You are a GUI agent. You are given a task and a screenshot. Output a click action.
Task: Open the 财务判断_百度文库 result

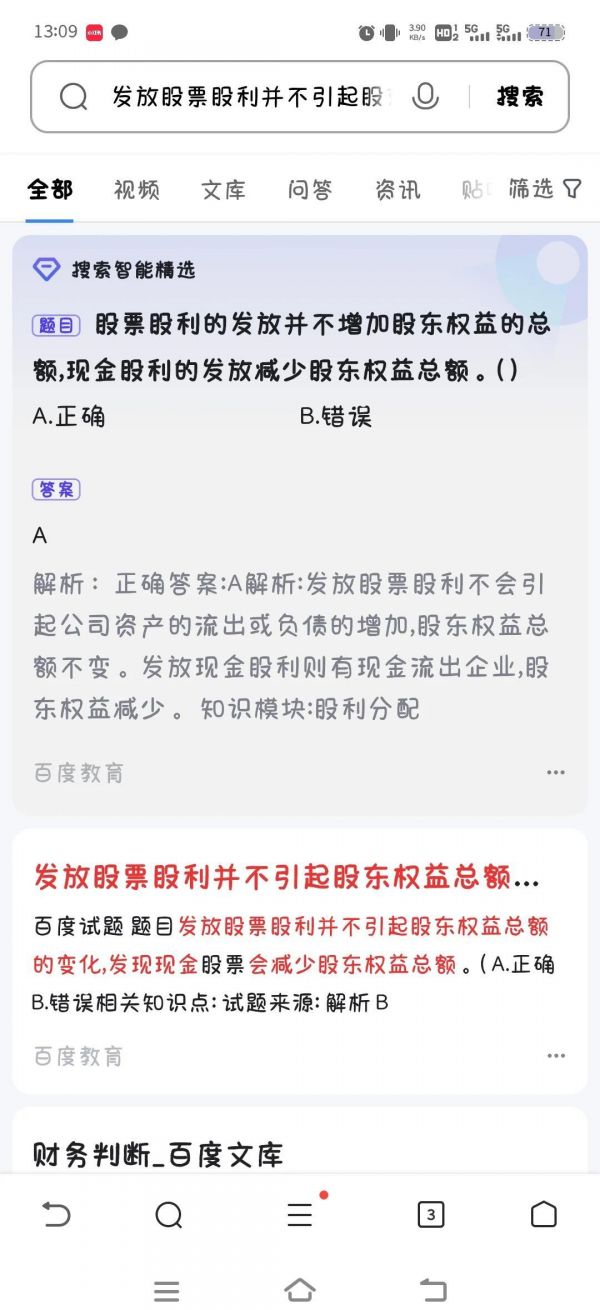click(158, 1155)
